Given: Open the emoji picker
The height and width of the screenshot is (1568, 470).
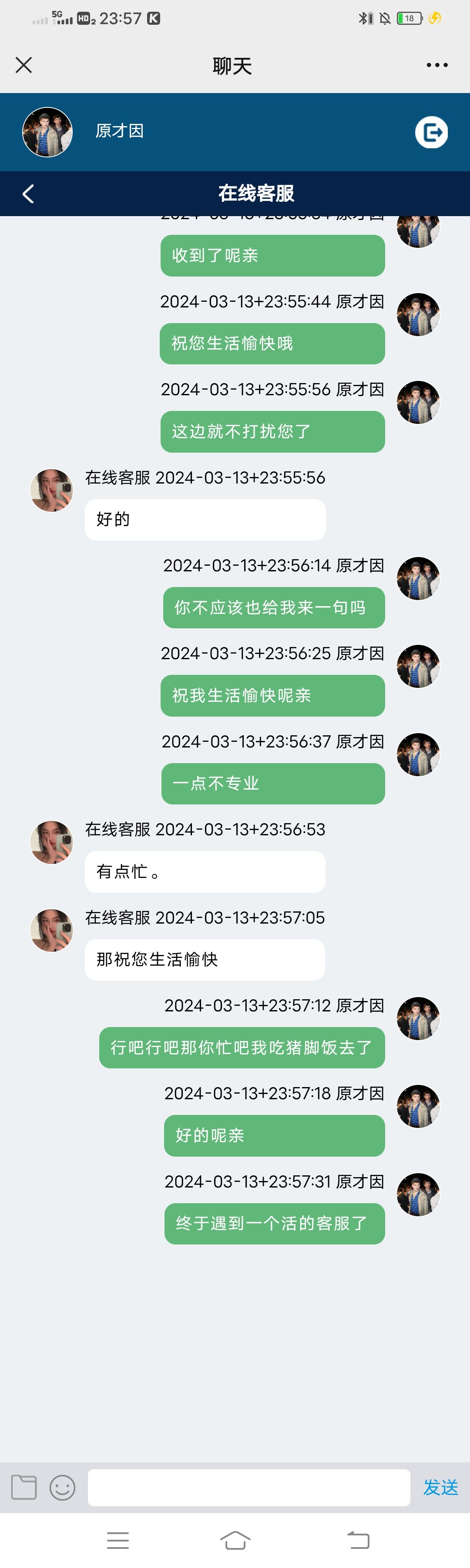Looking at the screenshot, I should tap(62, 1487).
